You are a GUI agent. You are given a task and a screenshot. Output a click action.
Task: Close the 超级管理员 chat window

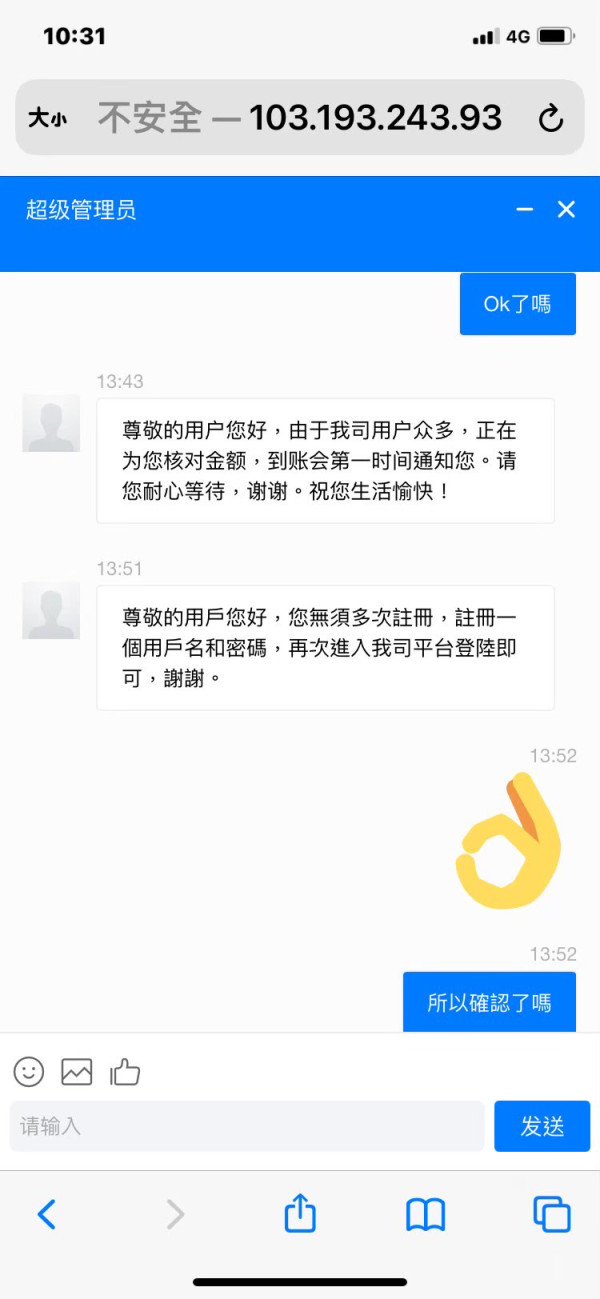566,209
